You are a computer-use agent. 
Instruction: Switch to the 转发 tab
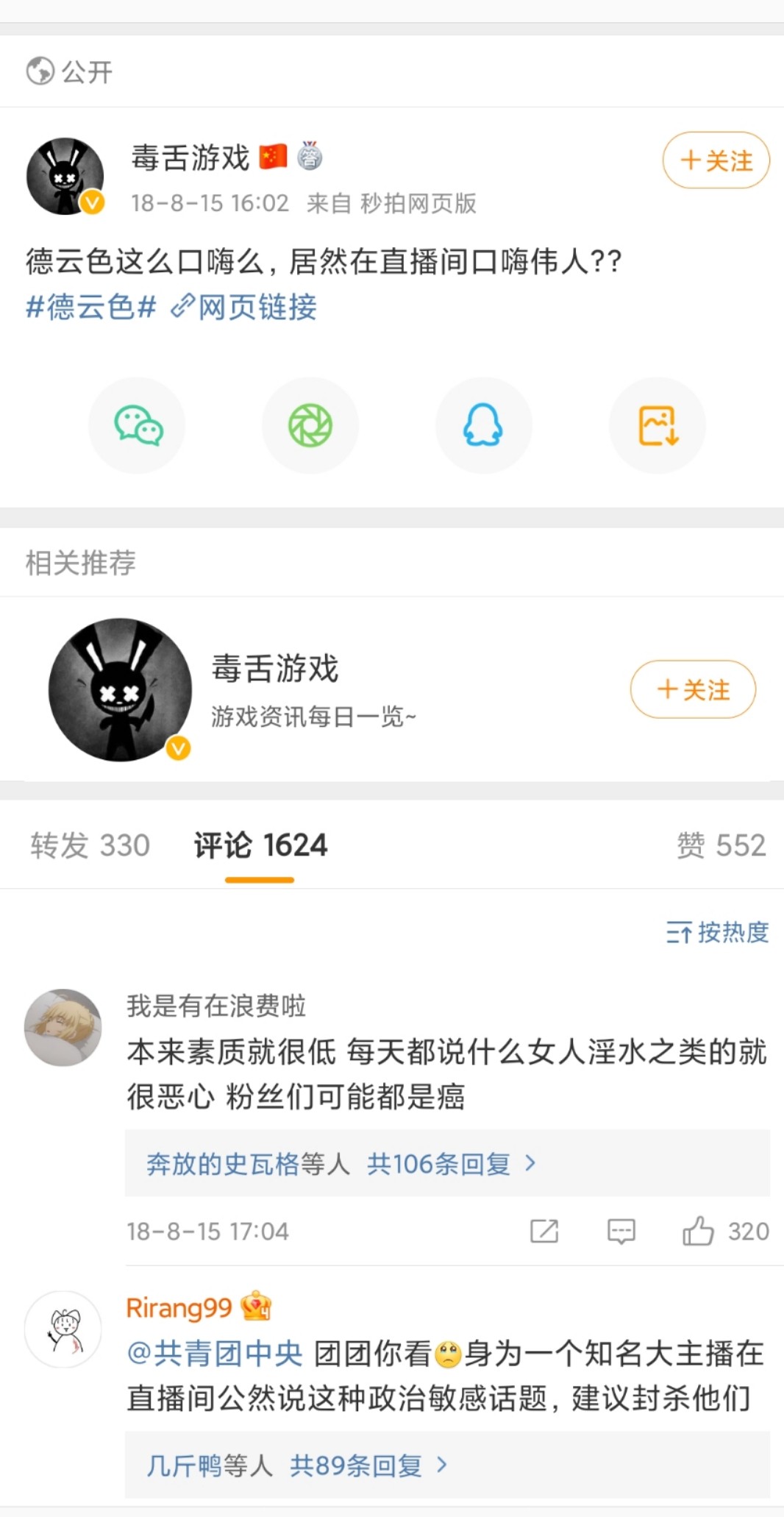tap(88, 845)
